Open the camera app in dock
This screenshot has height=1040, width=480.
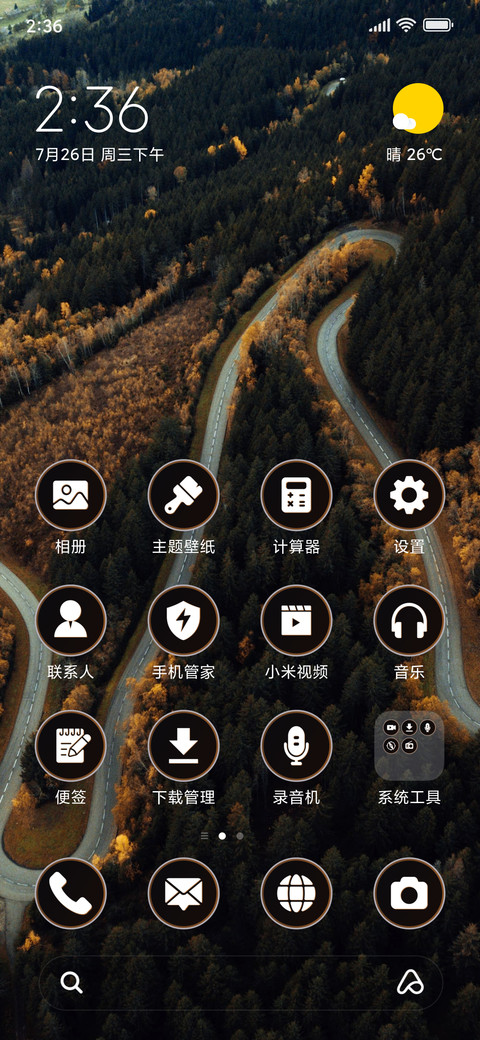click(x=409, y=893)
